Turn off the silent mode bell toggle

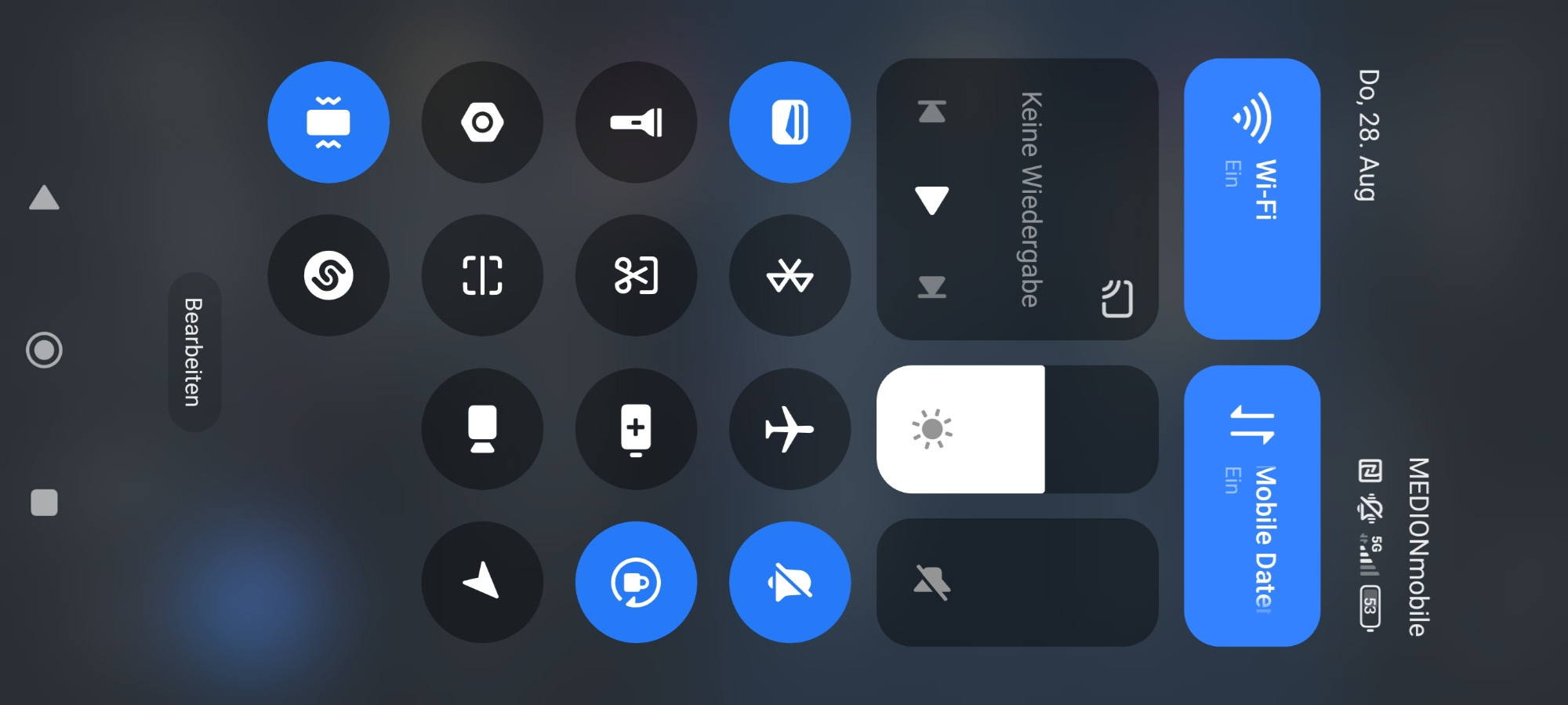789,583
